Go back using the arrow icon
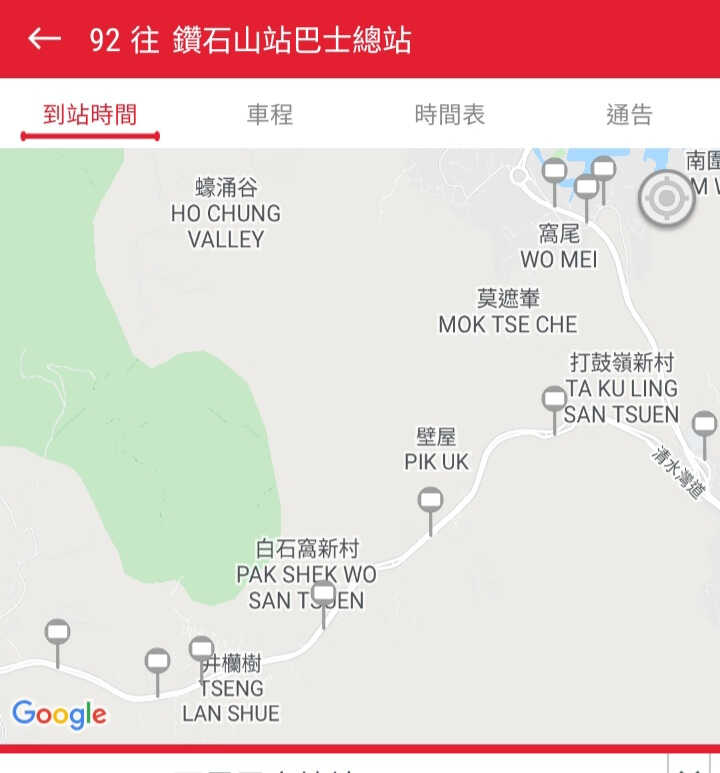The height and width of the screenshot is (773, 720). 44,39
